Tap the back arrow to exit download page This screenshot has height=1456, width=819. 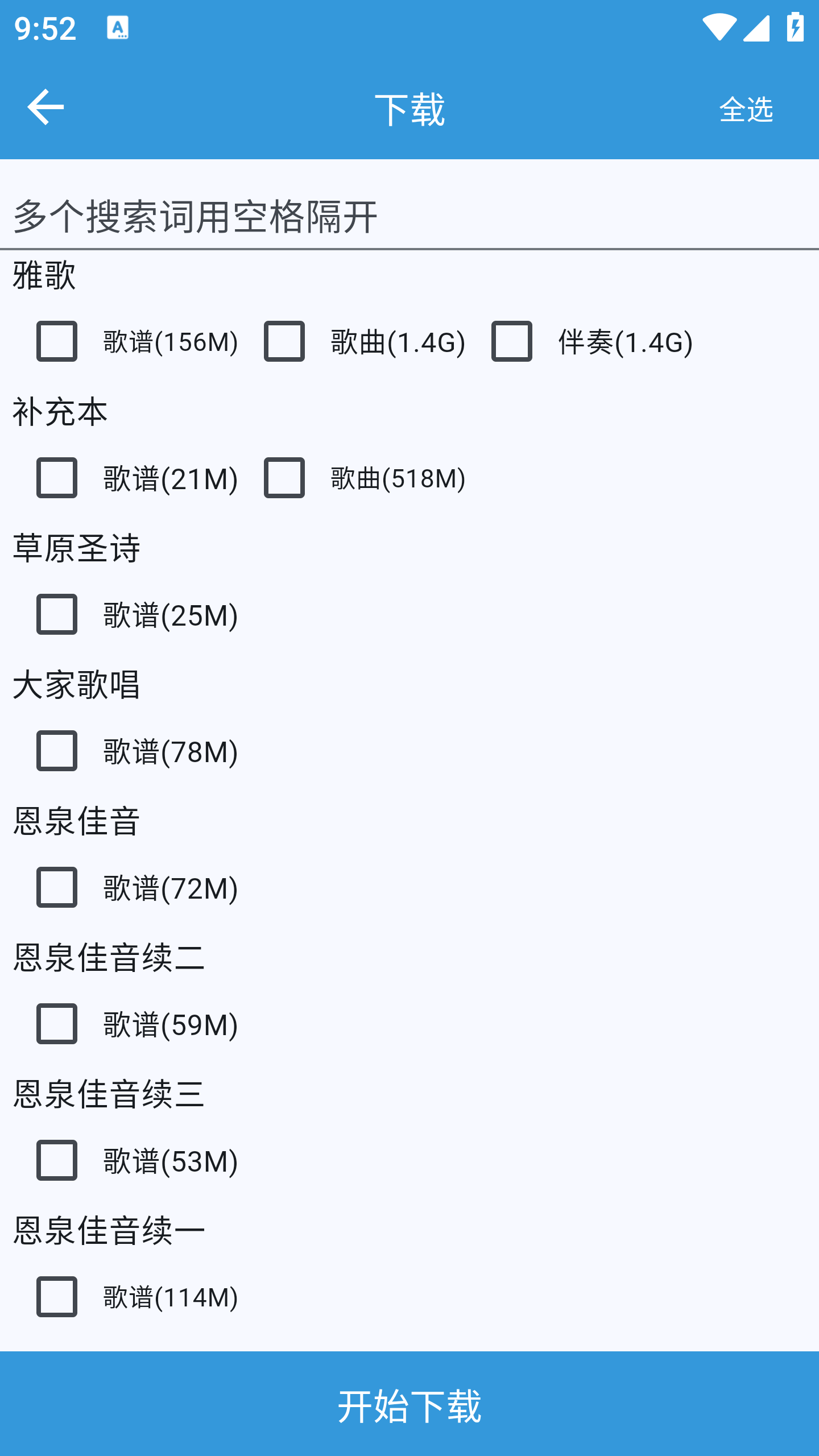click(x=45, y=108)
